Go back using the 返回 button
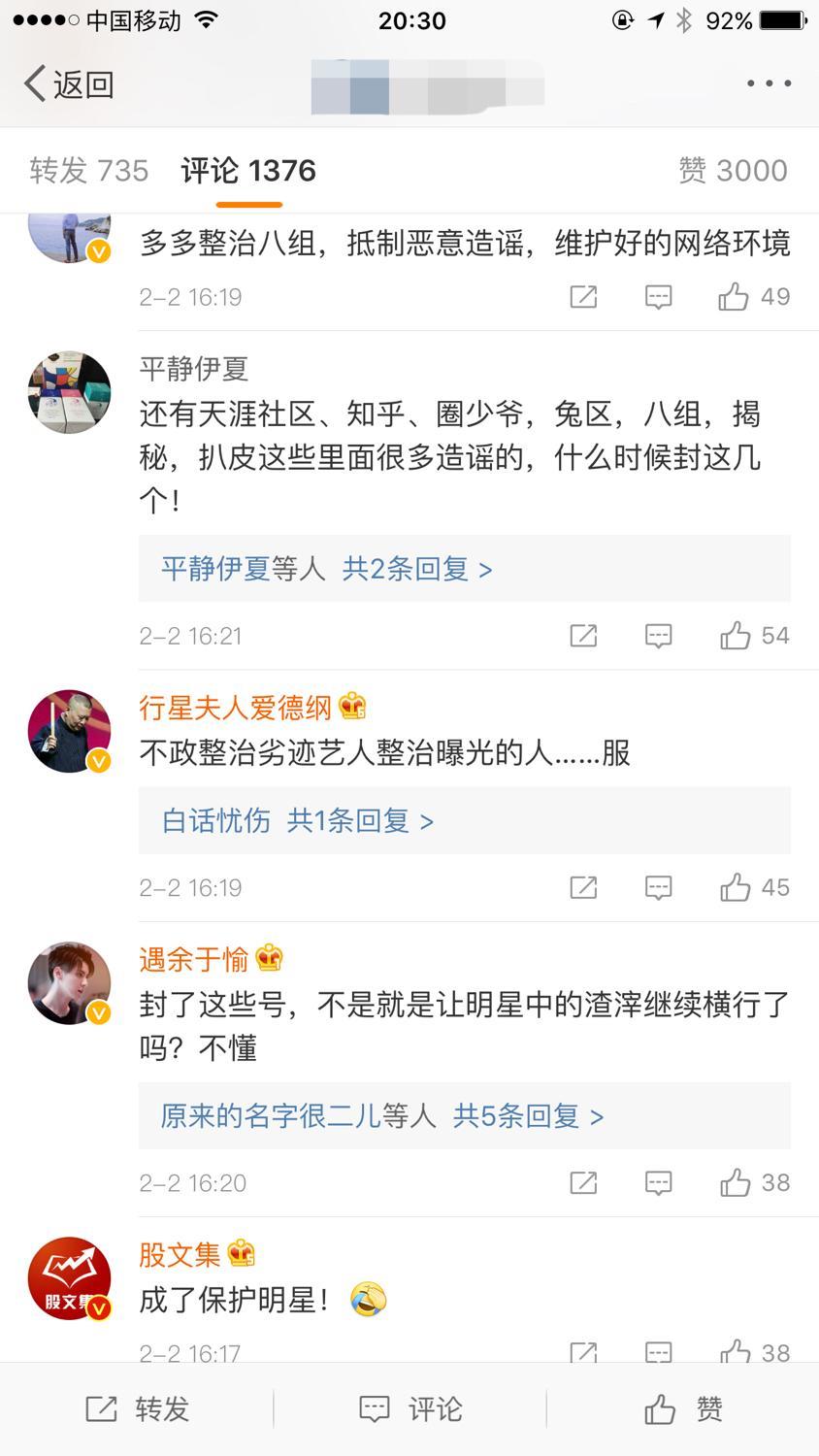 tap(68, 83)
